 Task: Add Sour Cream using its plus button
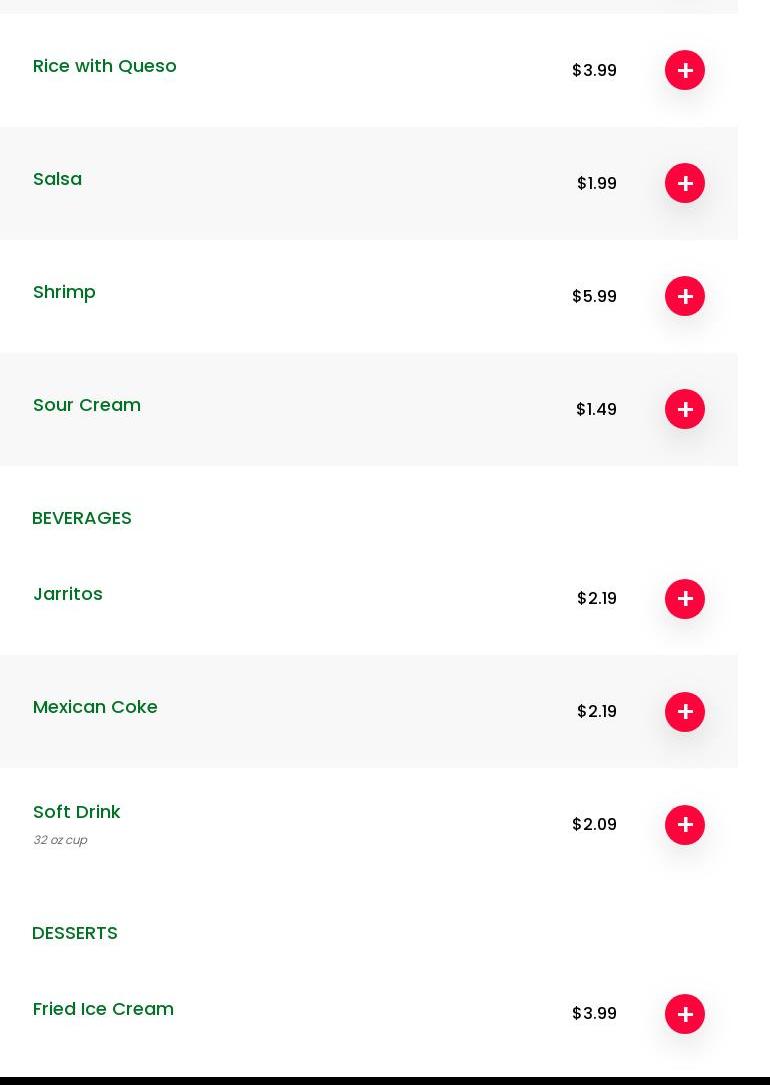[685, 409]
